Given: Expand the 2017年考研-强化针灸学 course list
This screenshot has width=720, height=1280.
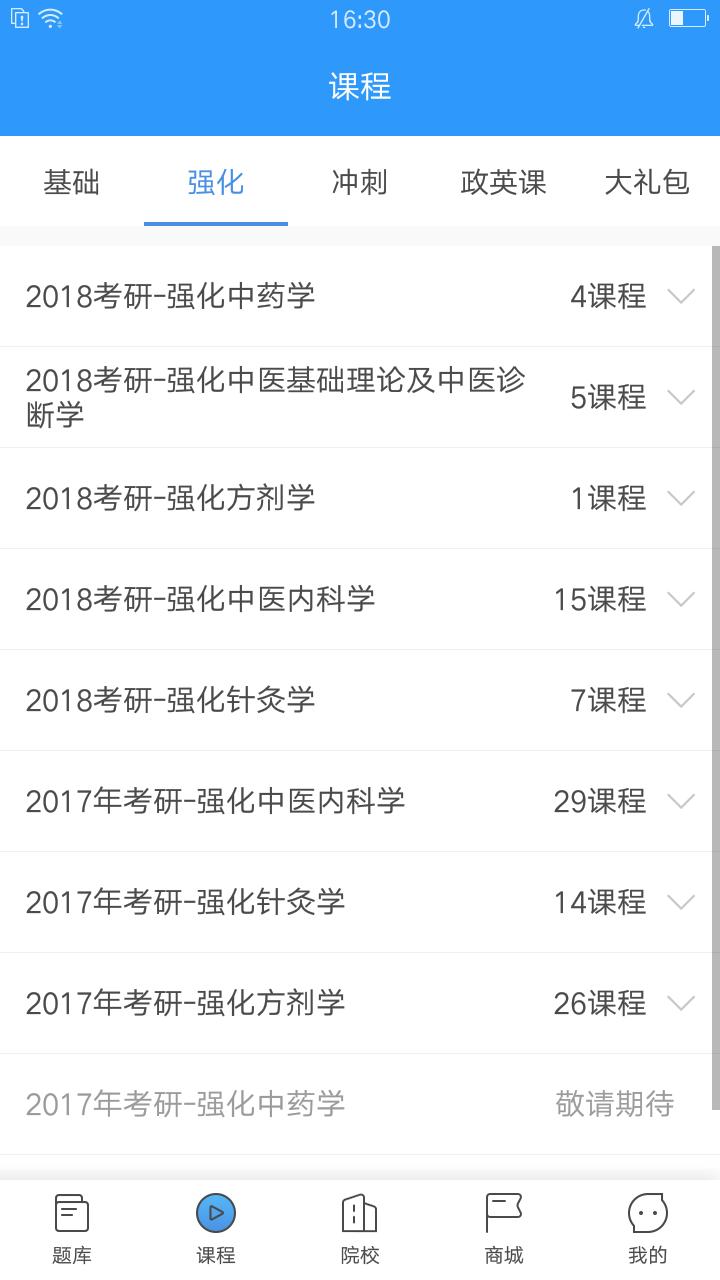Looking at the screenshot, I should click(681, 902).
